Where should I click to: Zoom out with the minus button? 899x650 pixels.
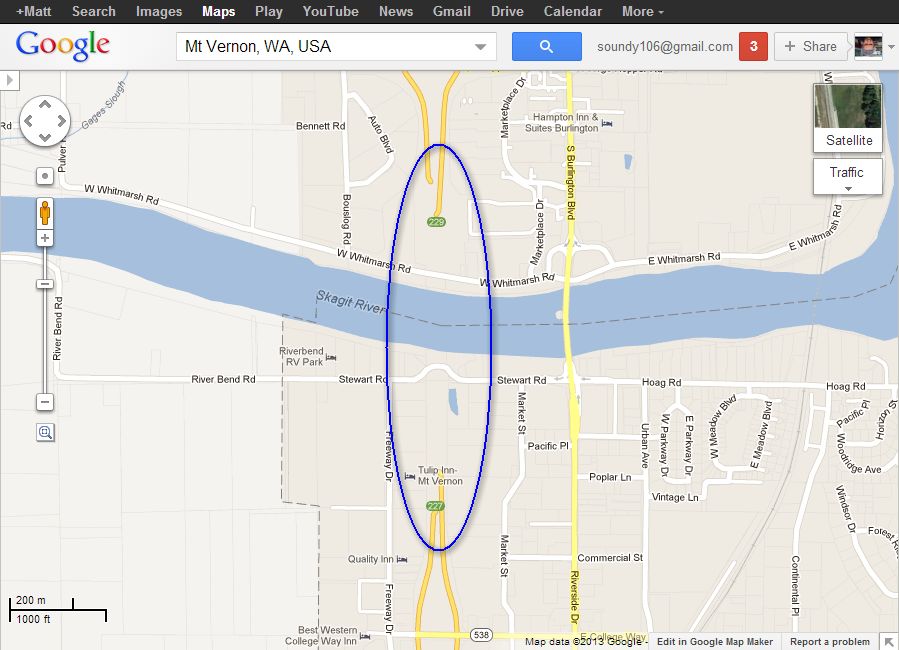(45, 402)
